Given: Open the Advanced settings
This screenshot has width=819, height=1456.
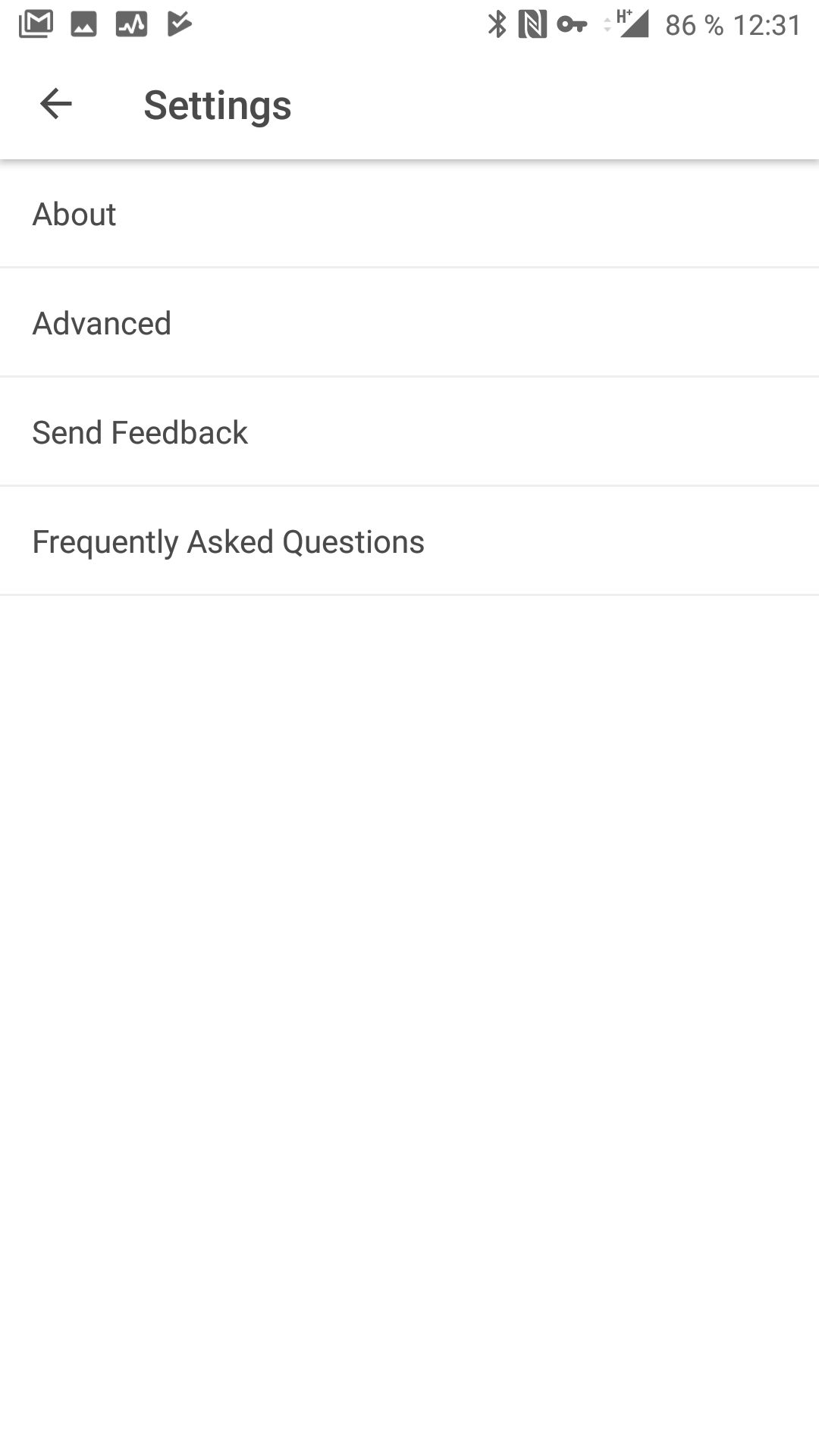Looking at the screenshot, I should tap(409, 323).
